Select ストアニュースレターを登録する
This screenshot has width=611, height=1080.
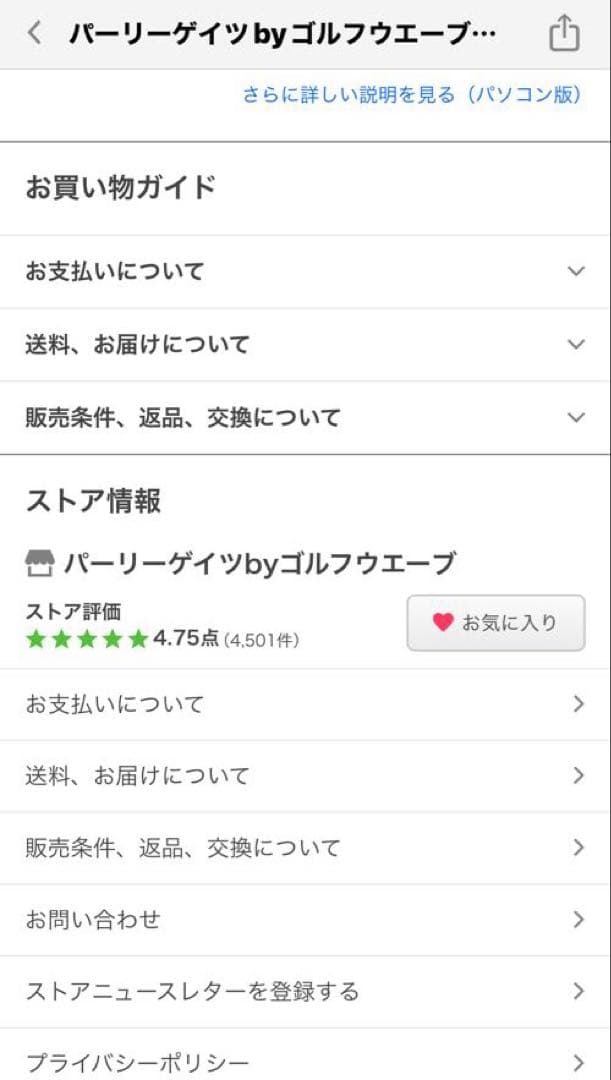point(305,991)
